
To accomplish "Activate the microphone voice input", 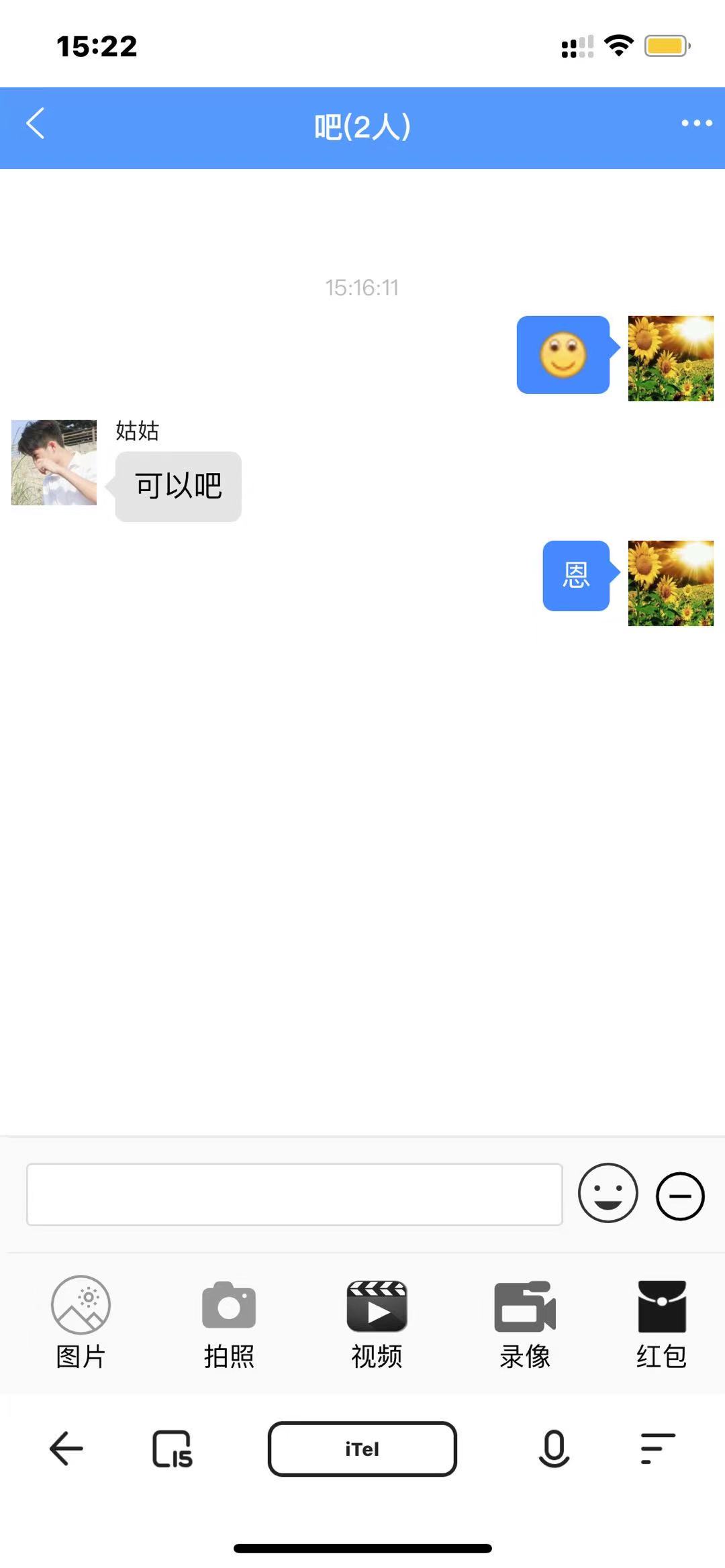I will [x=554, y=1449].
